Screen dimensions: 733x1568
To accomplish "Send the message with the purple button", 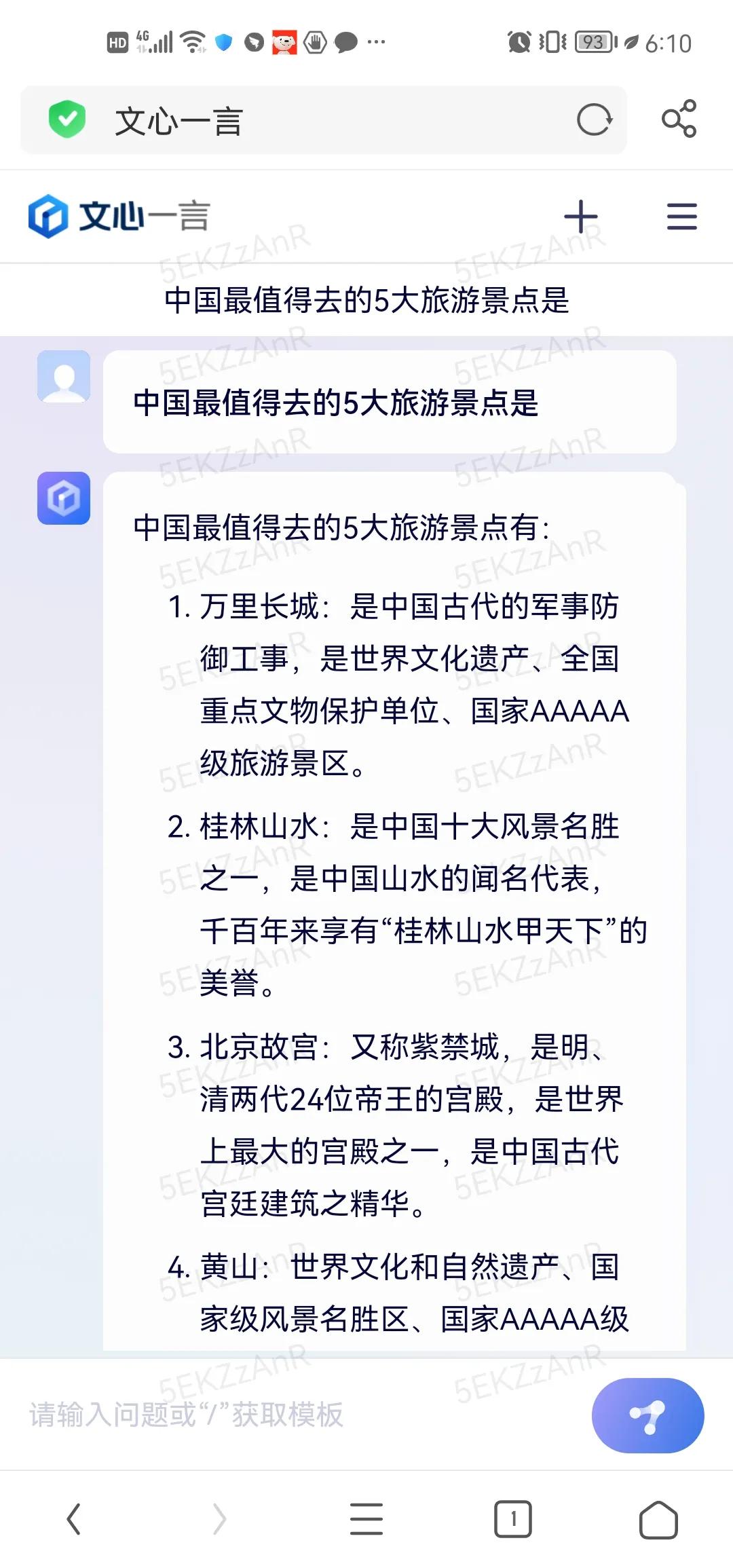I will [x=647, y=1415].
